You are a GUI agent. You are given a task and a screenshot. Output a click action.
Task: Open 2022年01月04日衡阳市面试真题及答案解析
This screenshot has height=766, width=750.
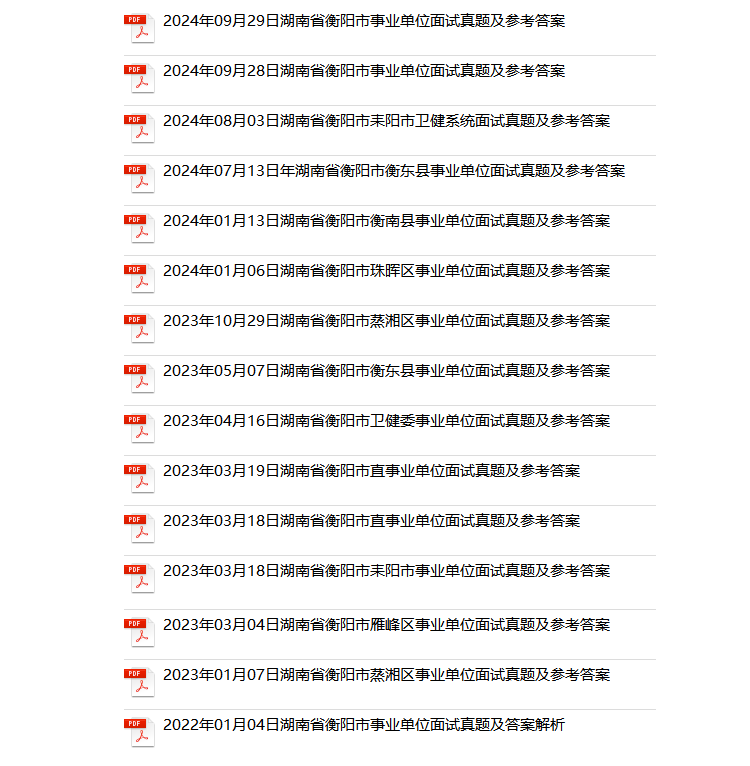point(364,725)
